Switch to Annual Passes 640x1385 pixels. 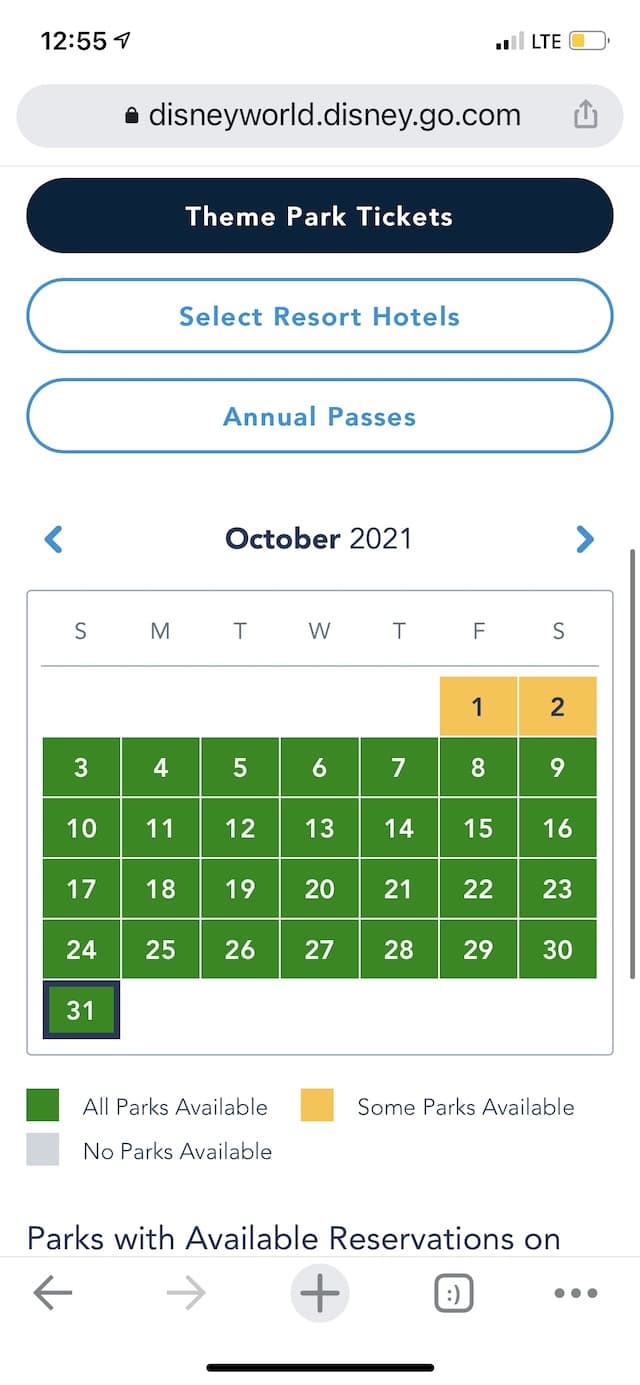tap(320, 416)
